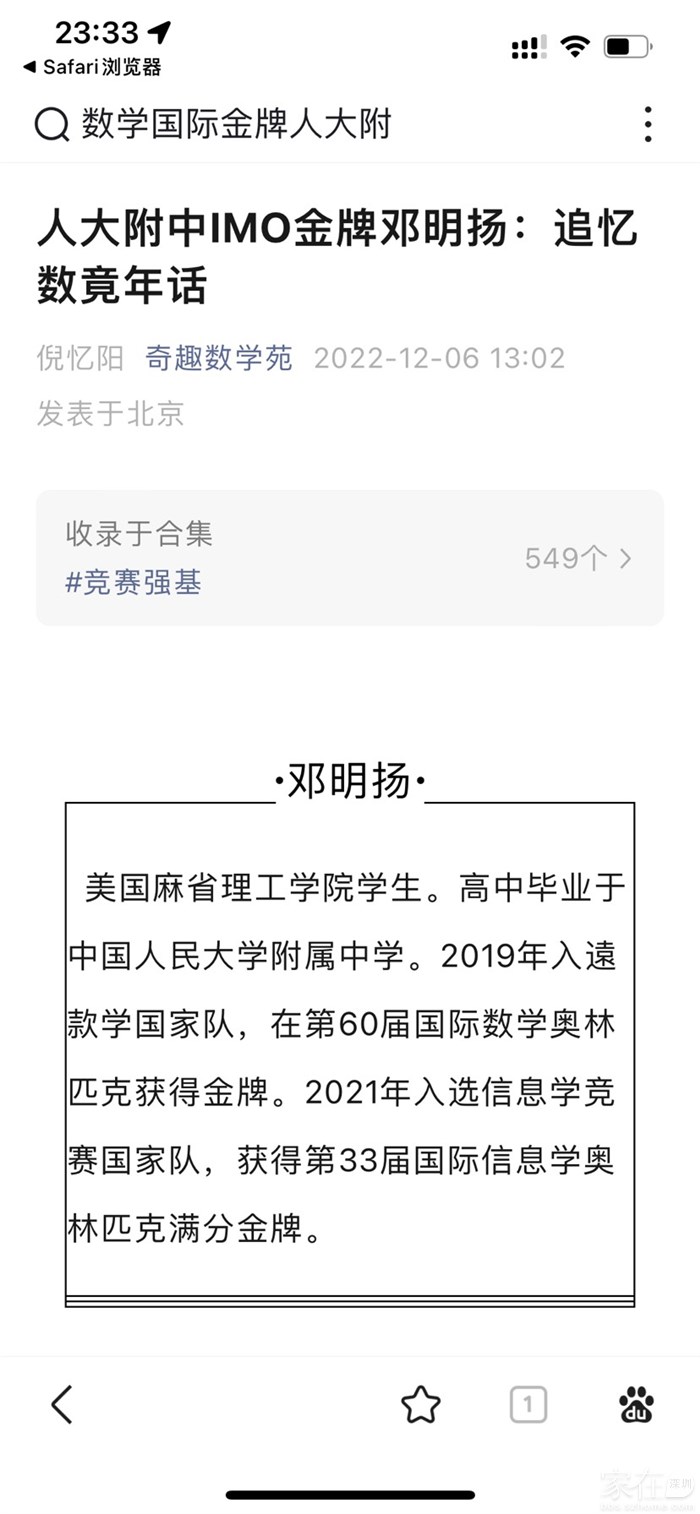Image resolution: width=700 pixels, height=1514 pixels.
Task: Open the #竞赛强基 collection card
Action: (349, 558)
